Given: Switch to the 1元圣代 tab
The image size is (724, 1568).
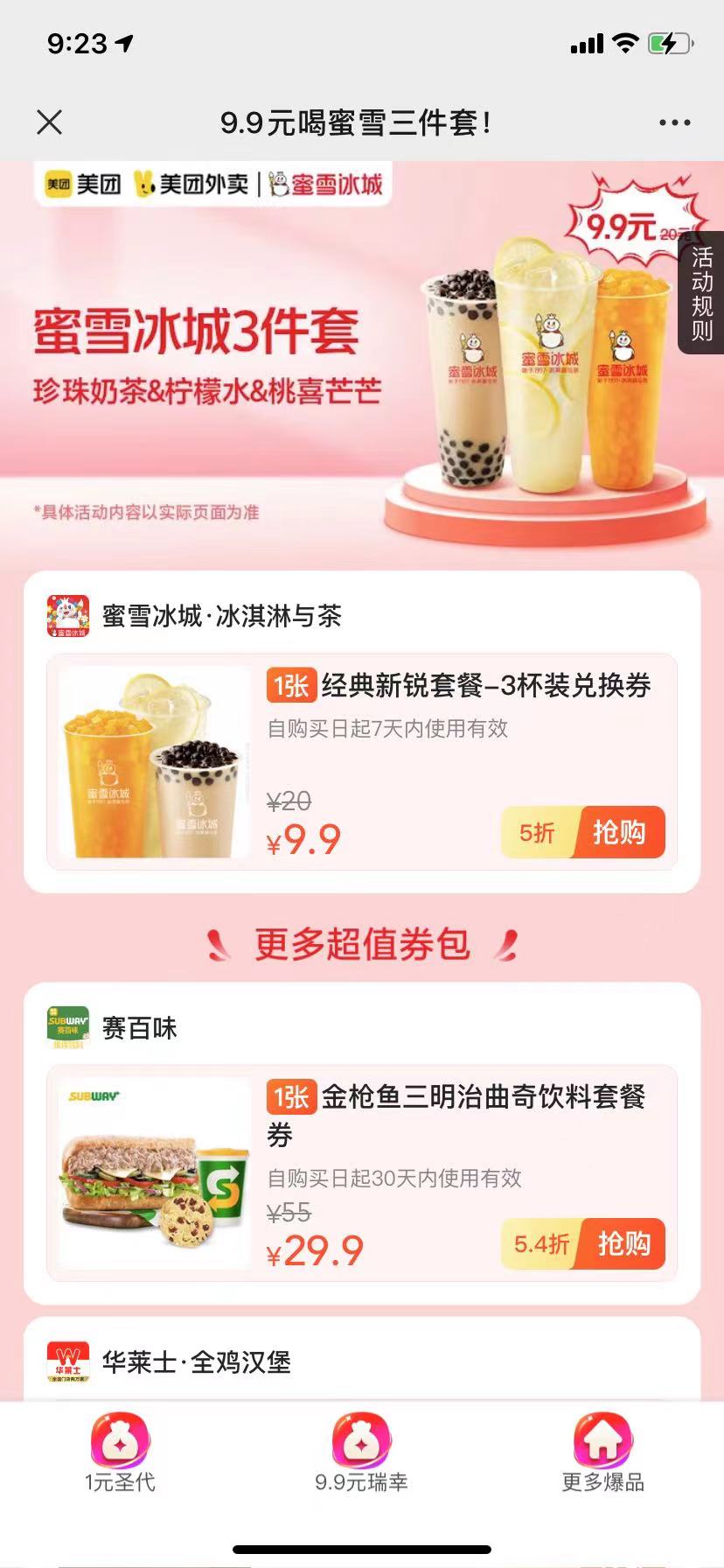Looking at the screenshot, I should pos(121,1454).
